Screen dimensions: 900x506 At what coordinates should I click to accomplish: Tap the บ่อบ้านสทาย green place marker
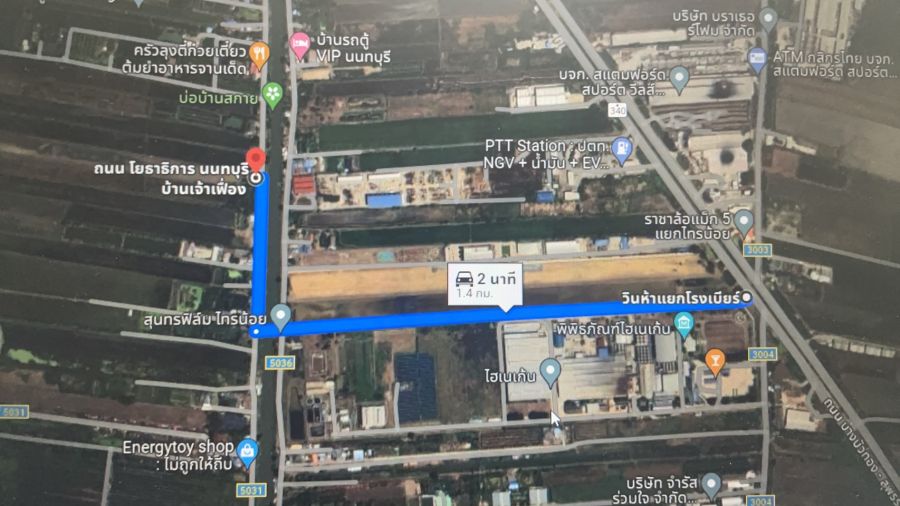click(x=271, y=94)
